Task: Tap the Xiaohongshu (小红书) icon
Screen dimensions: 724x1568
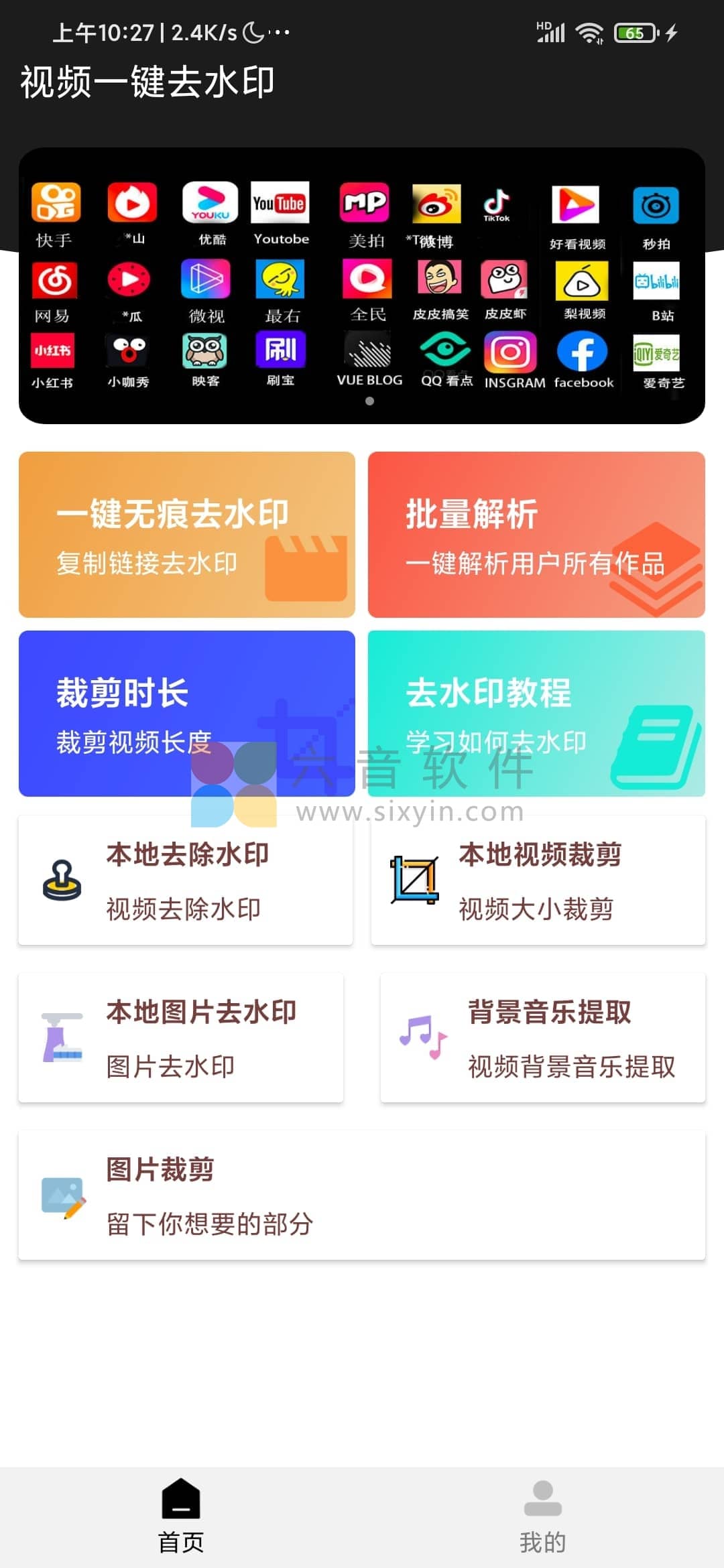Action: 54,350
